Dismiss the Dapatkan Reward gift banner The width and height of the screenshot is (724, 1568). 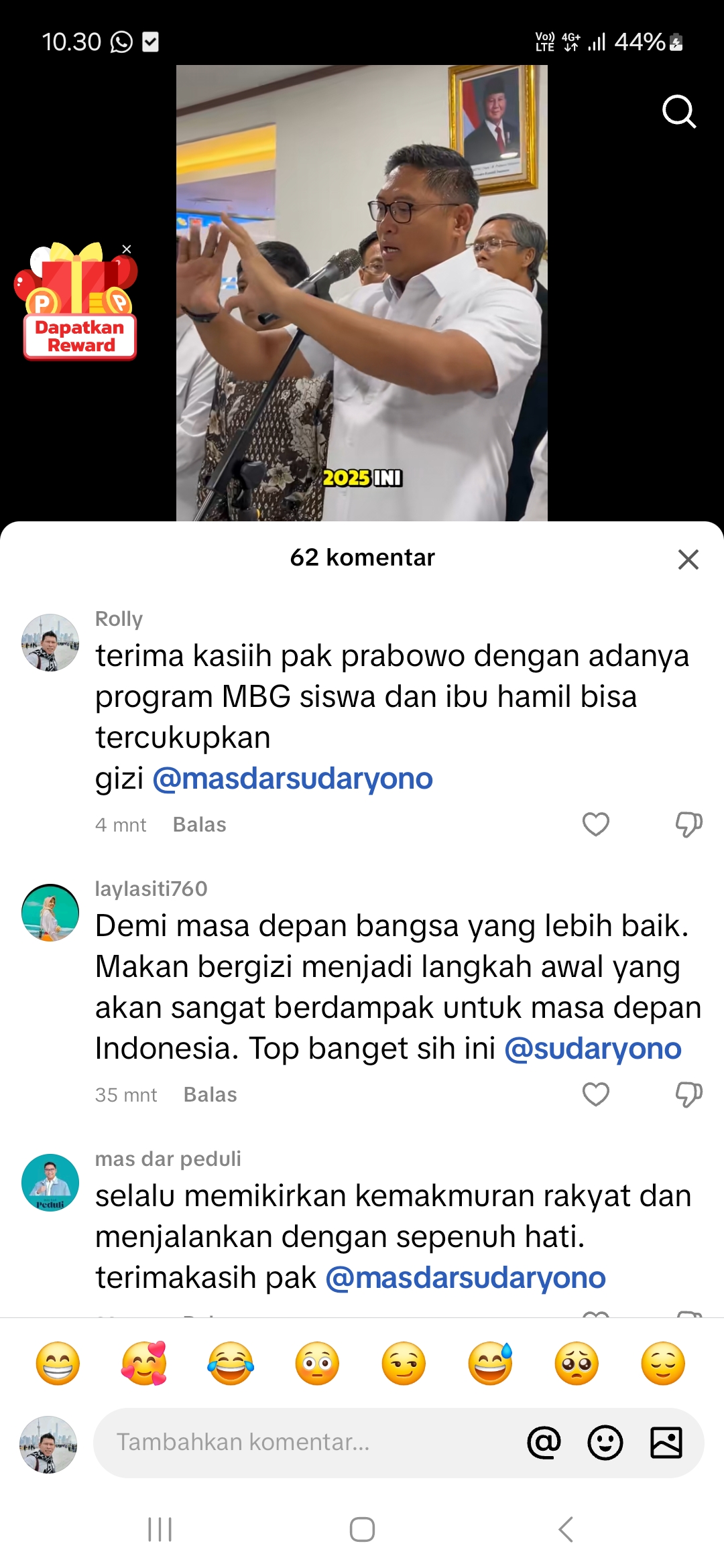coord(127,249)
